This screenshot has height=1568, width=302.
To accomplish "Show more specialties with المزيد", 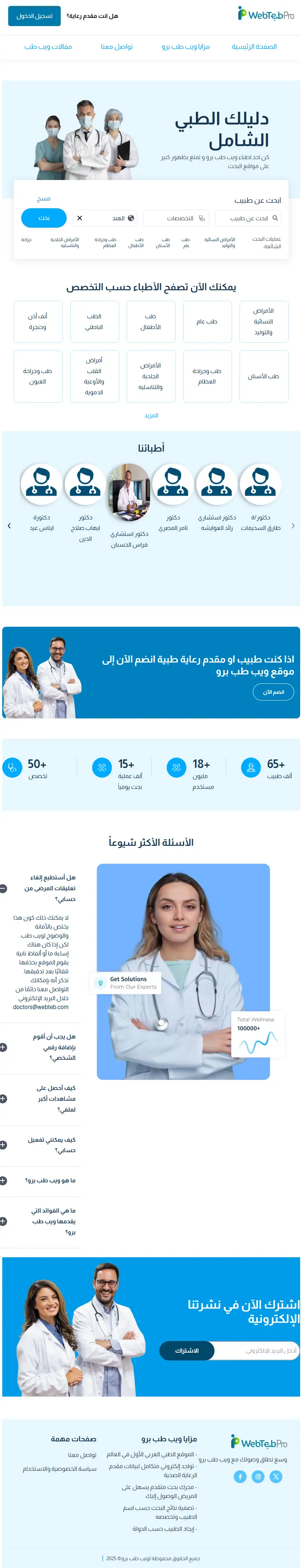I will pos(151,416).
